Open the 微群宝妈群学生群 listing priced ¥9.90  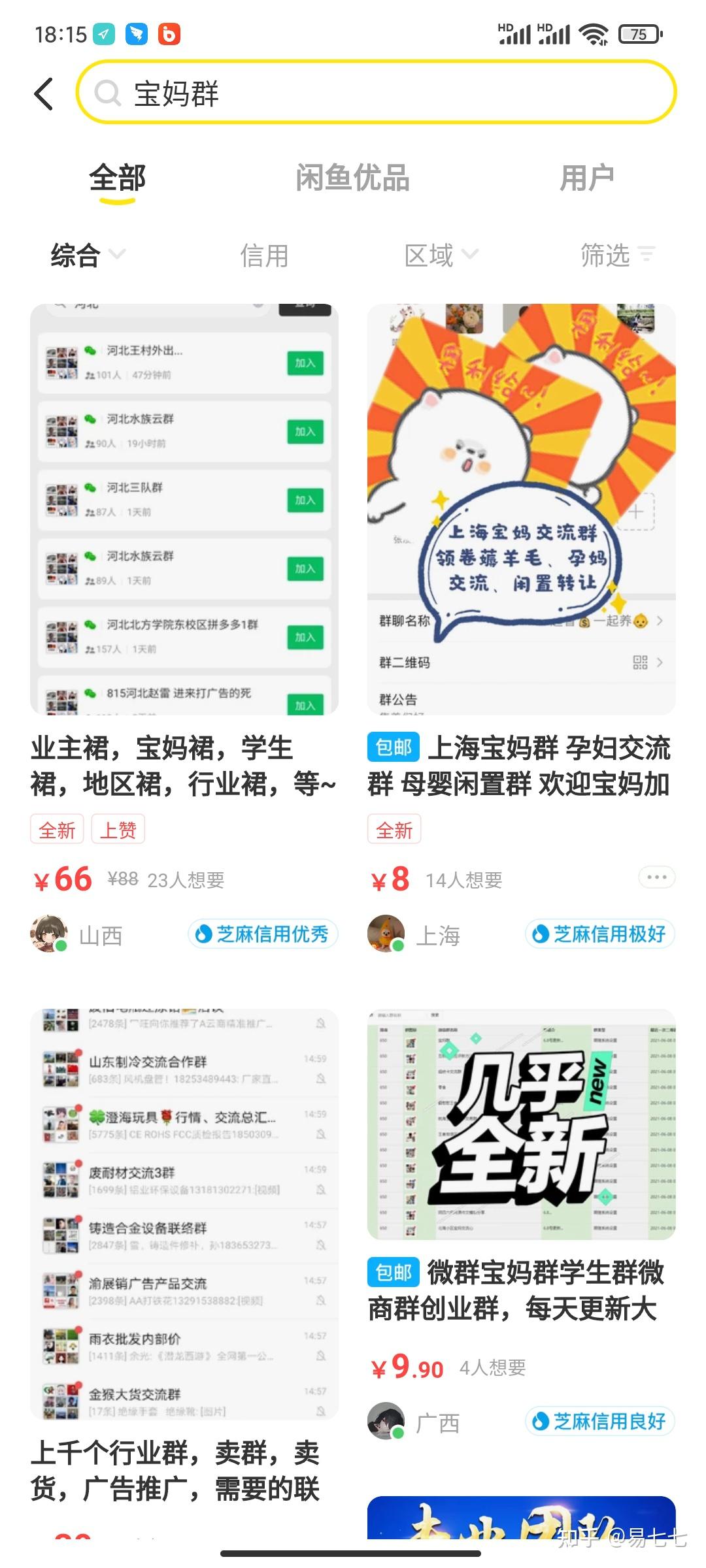coord(521,1290)
